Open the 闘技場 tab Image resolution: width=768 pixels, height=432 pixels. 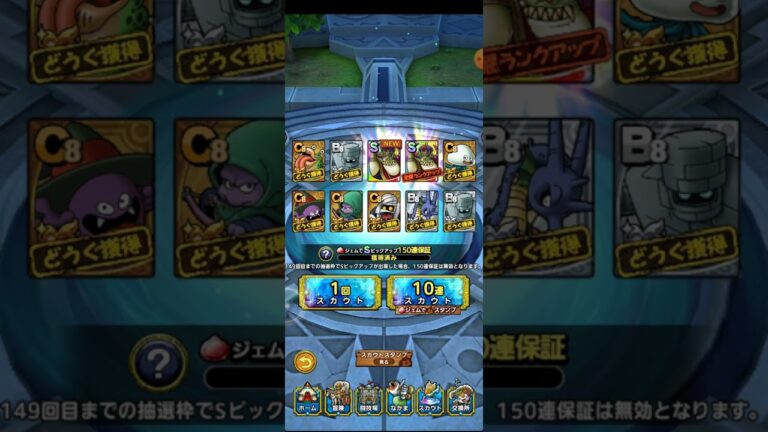coord(368,400)
